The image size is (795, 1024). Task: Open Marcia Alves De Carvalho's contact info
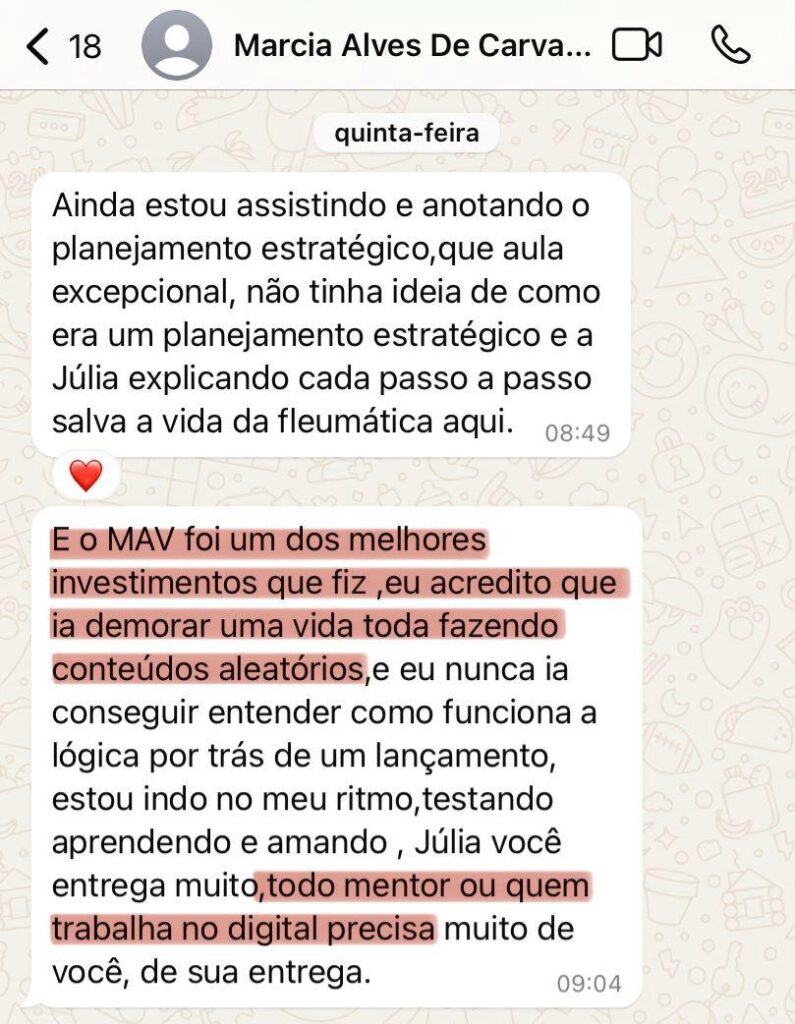point(411,46)
